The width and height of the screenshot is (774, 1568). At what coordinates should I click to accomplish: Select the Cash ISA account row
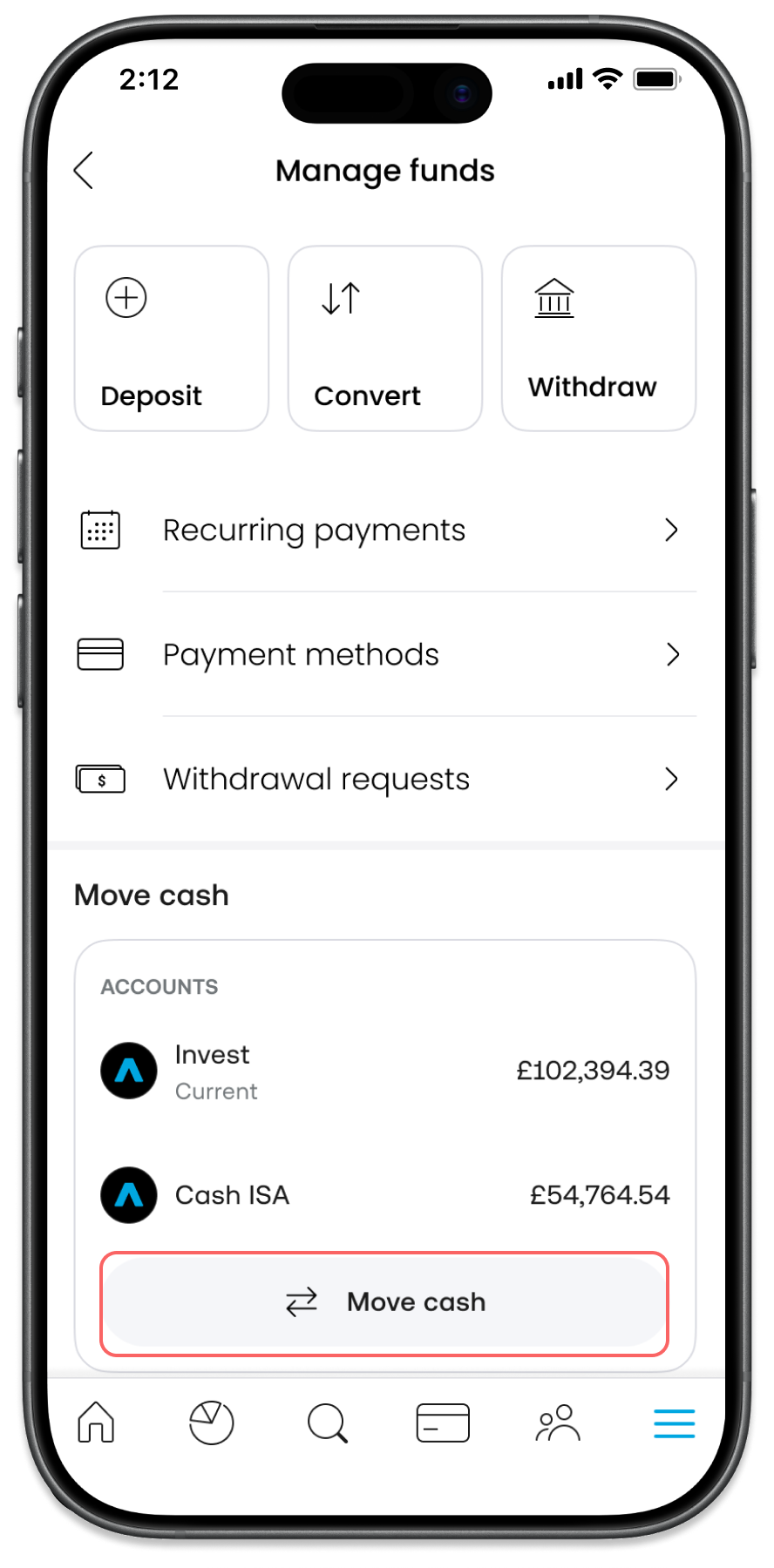(x=384, y=1194)
